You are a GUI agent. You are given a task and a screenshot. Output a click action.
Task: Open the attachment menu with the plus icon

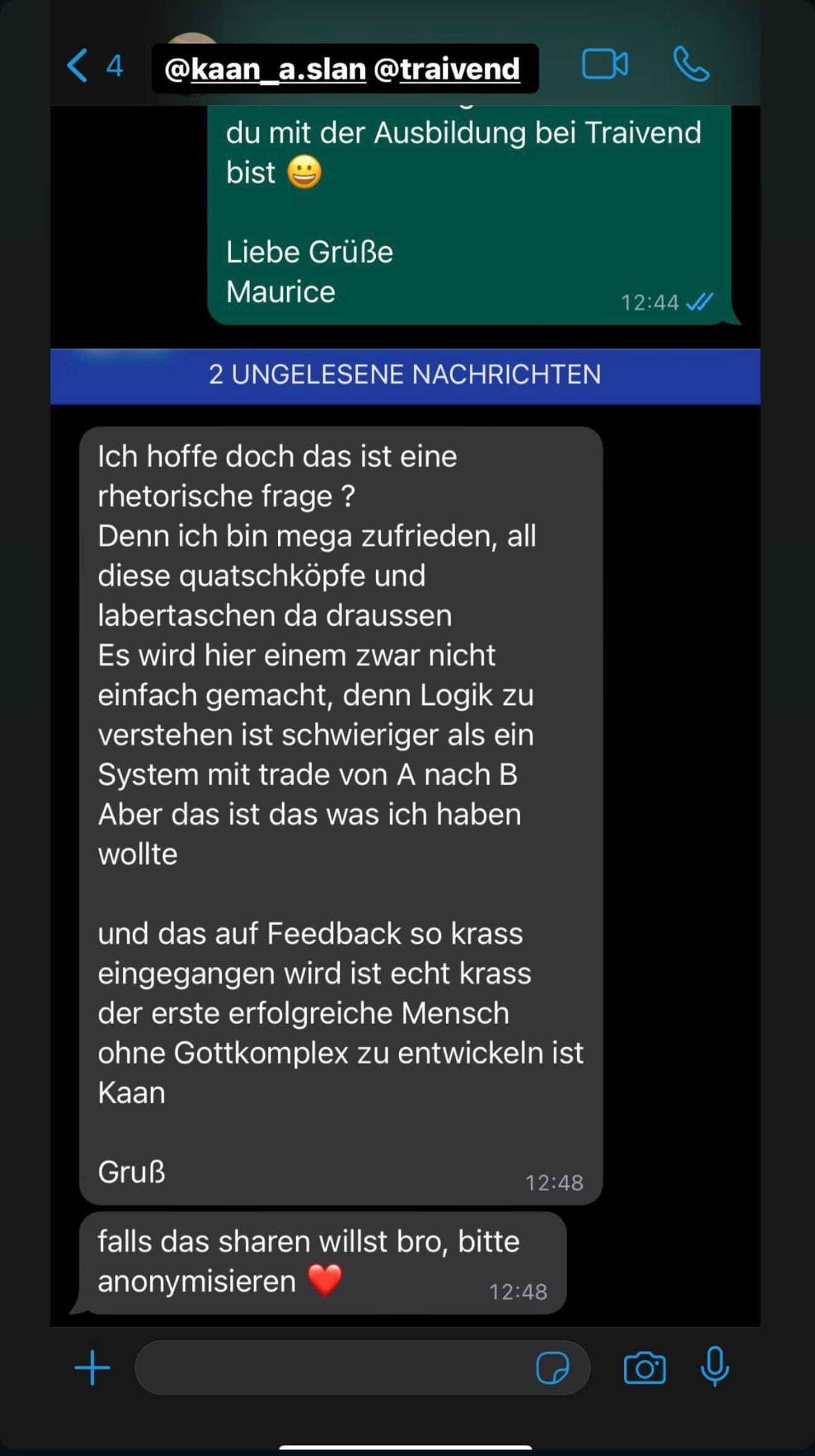[x=91, y=1368]
